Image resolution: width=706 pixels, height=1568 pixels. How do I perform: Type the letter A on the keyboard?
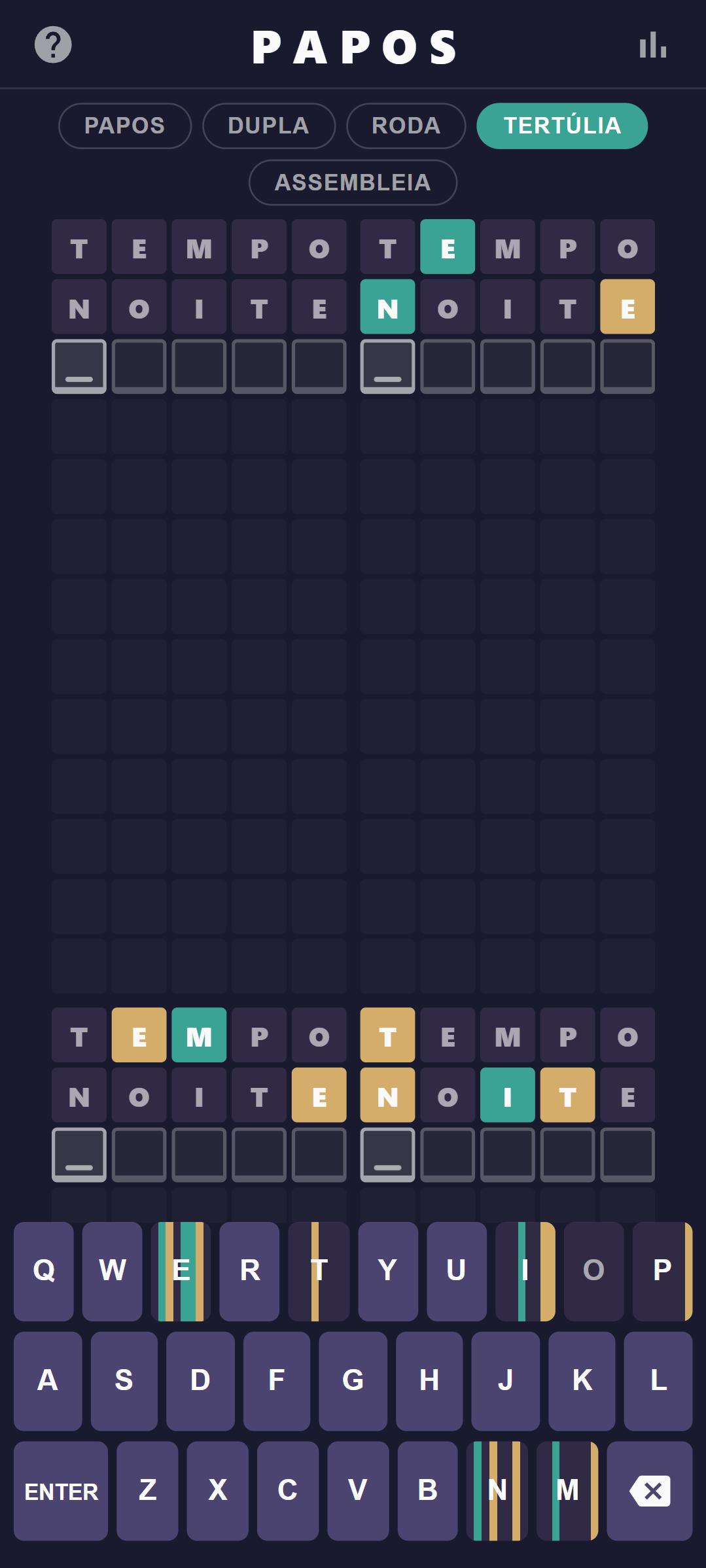tap(48, 1381)
